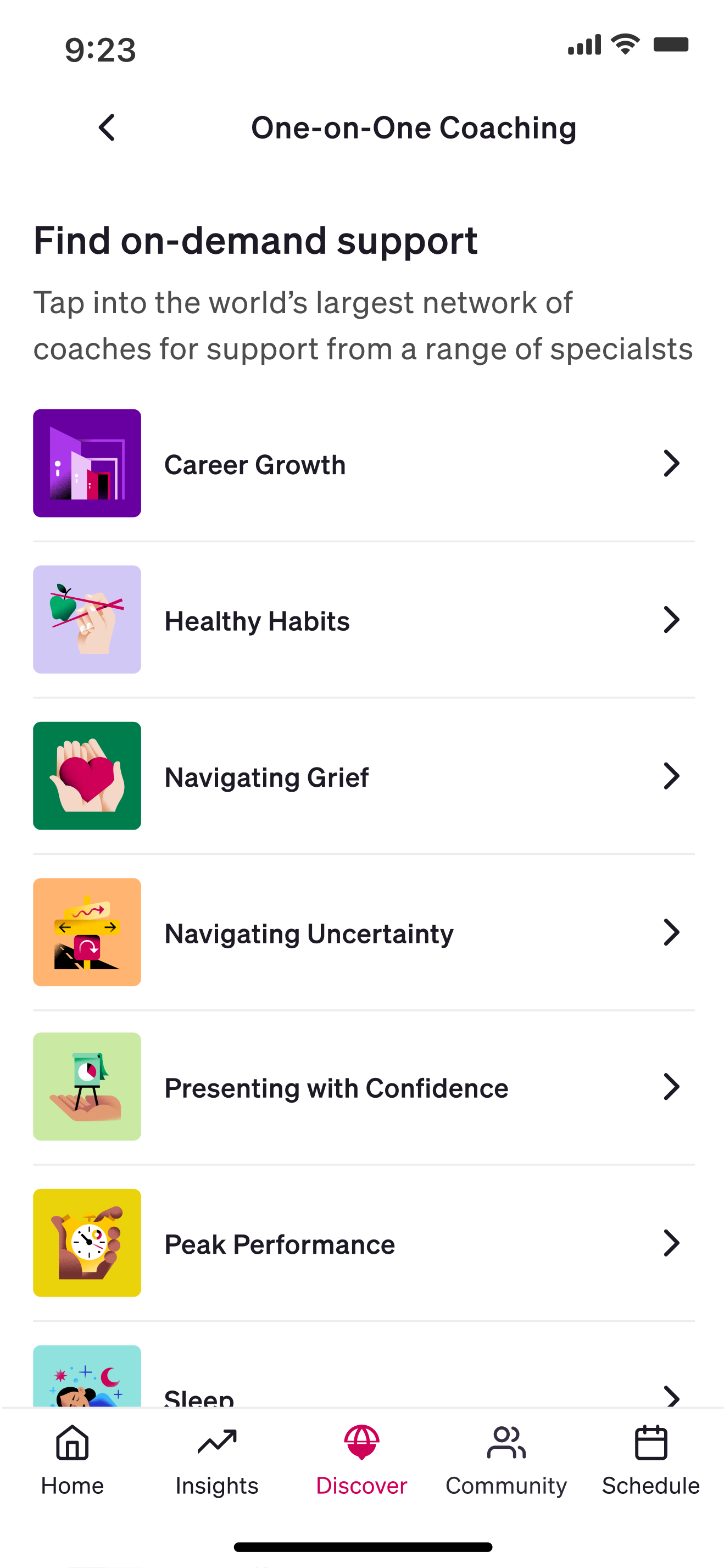This screenshot has width=724, height=1568.
Task: Tap the Find on-demand support heading
Action: click(x=255, y=240)
